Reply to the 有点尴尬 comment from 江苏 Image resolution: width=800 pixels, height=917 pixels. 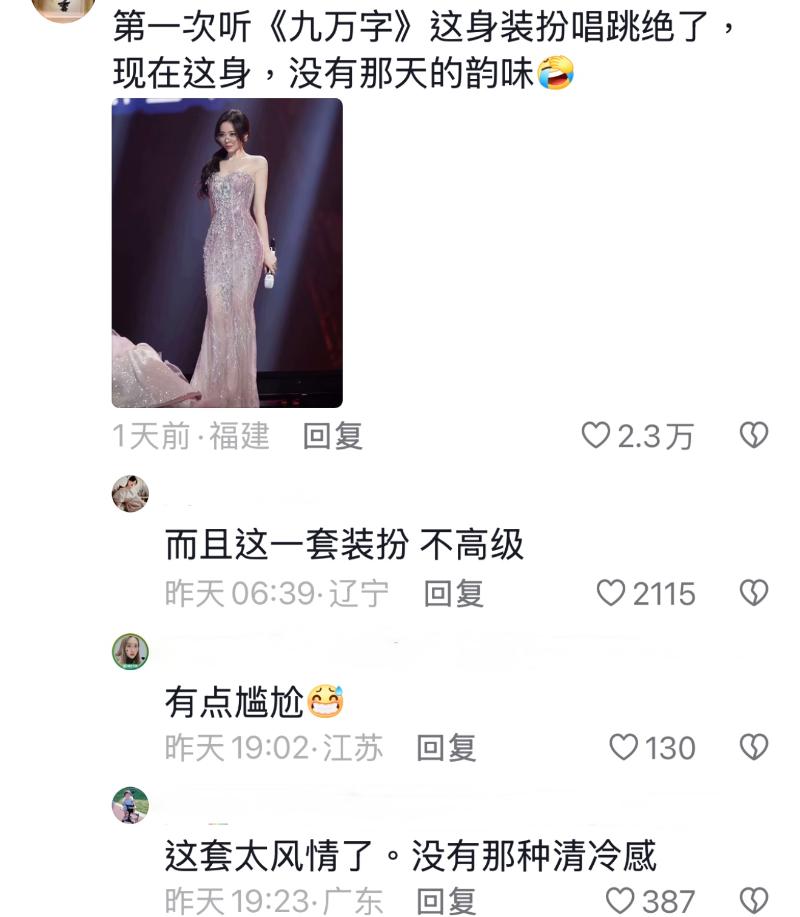tap(446, 747)
